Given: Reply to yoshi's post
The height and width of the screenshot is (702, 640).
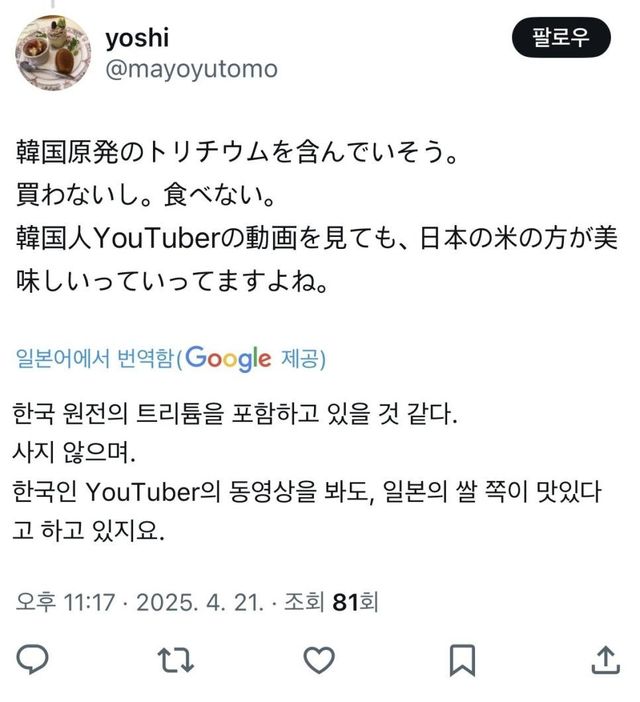Looking at the screenshot, I should click(34, 659).
